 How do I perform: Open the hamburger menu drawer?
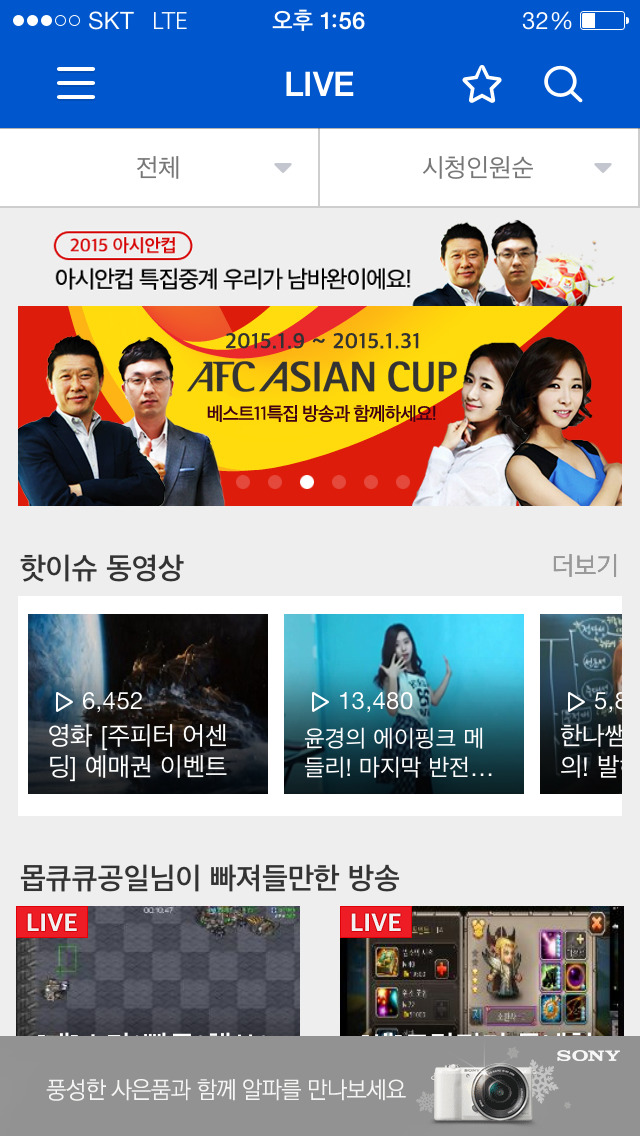pos(76,84)
